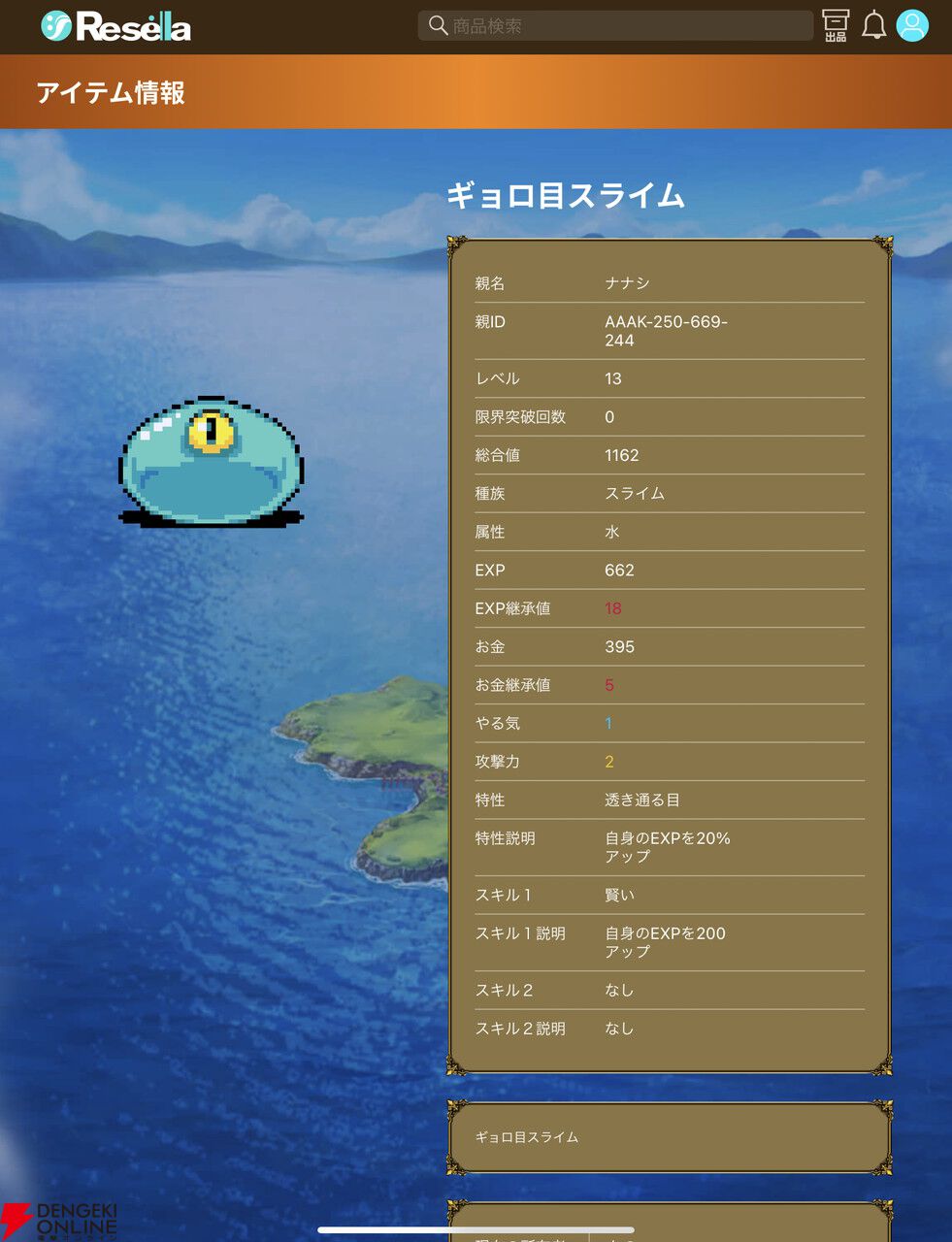Open the notifications bell
Viewport: 952px width, 1242px height.
tap(874, 25)
